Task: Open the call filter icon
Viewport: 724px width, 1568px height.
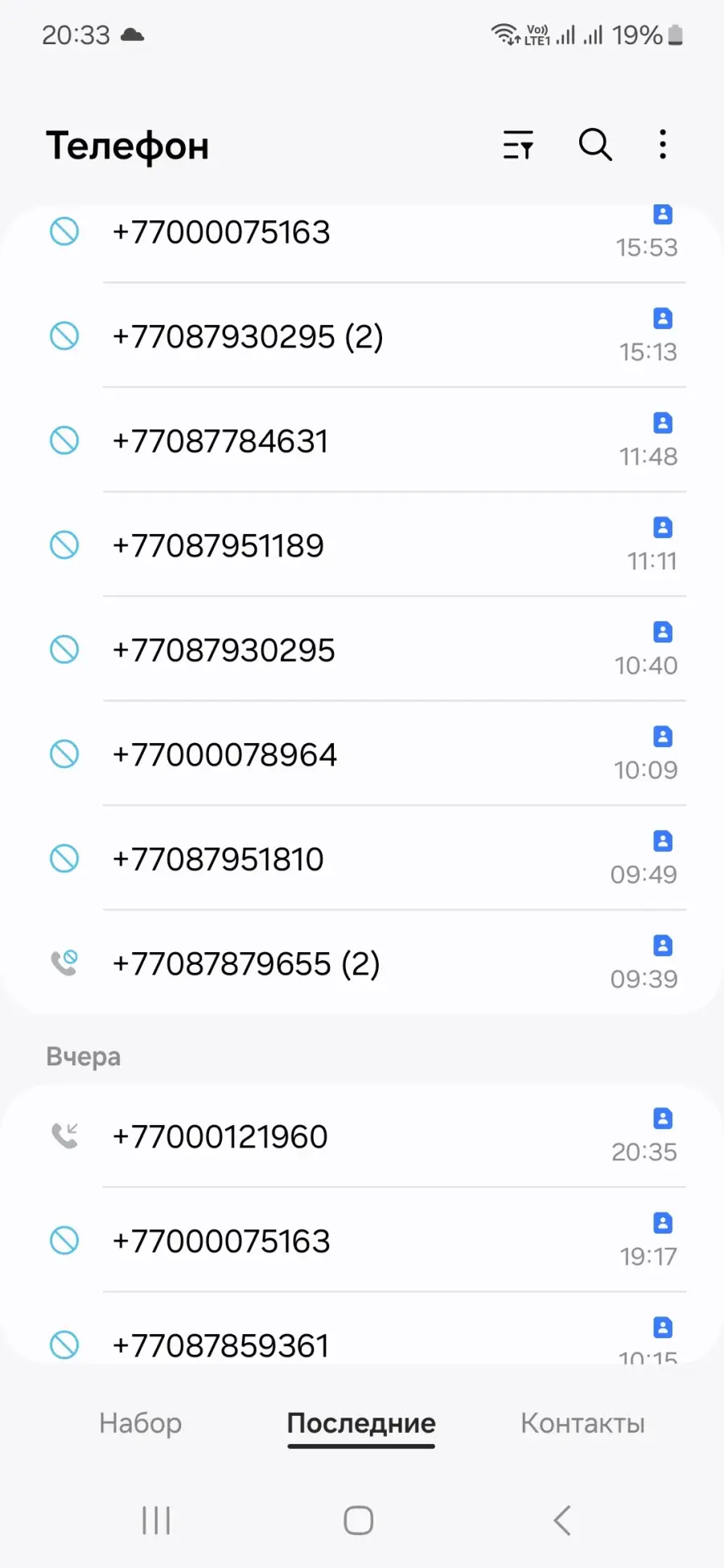Action: [x=518, y=146]
